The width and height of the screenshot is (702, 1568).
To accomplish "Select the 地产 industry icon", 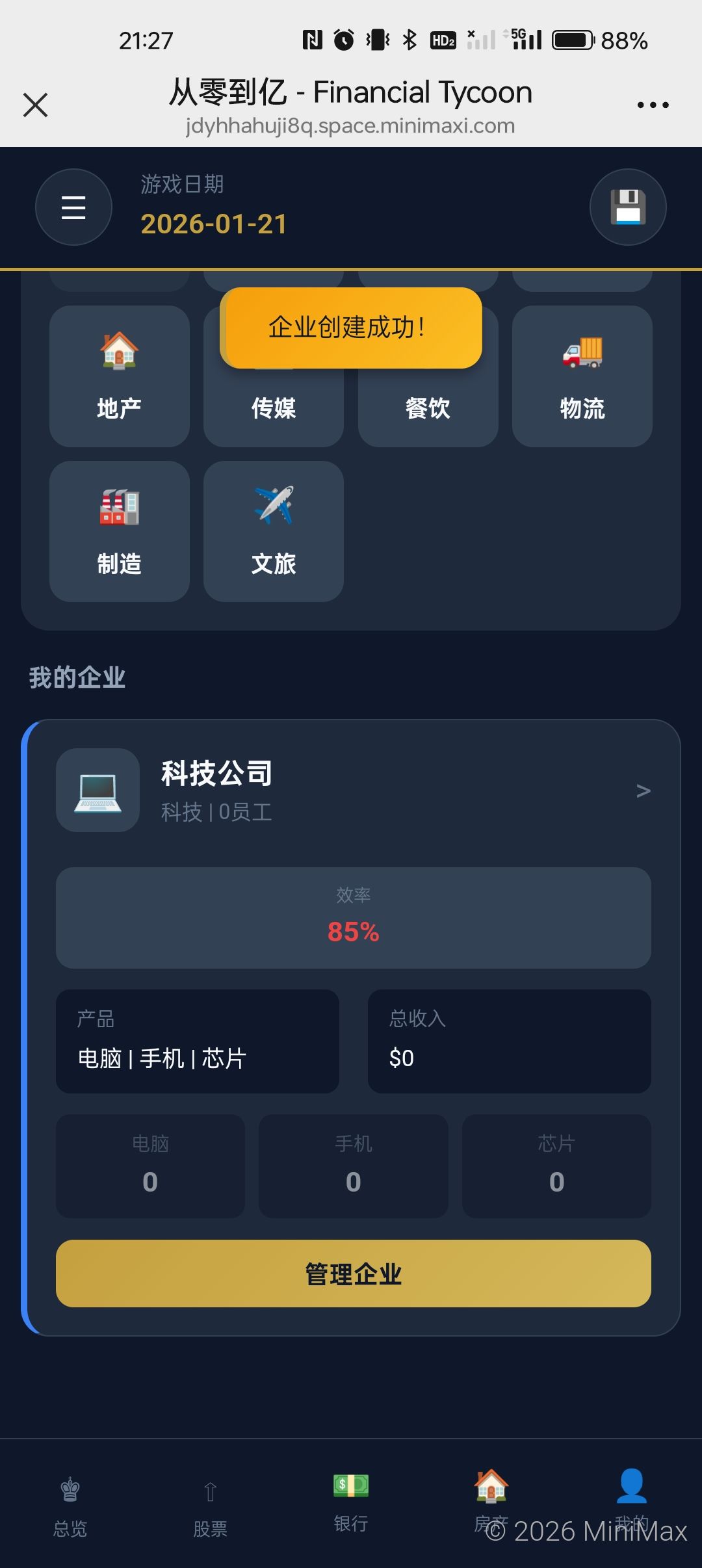I will 118,376.
